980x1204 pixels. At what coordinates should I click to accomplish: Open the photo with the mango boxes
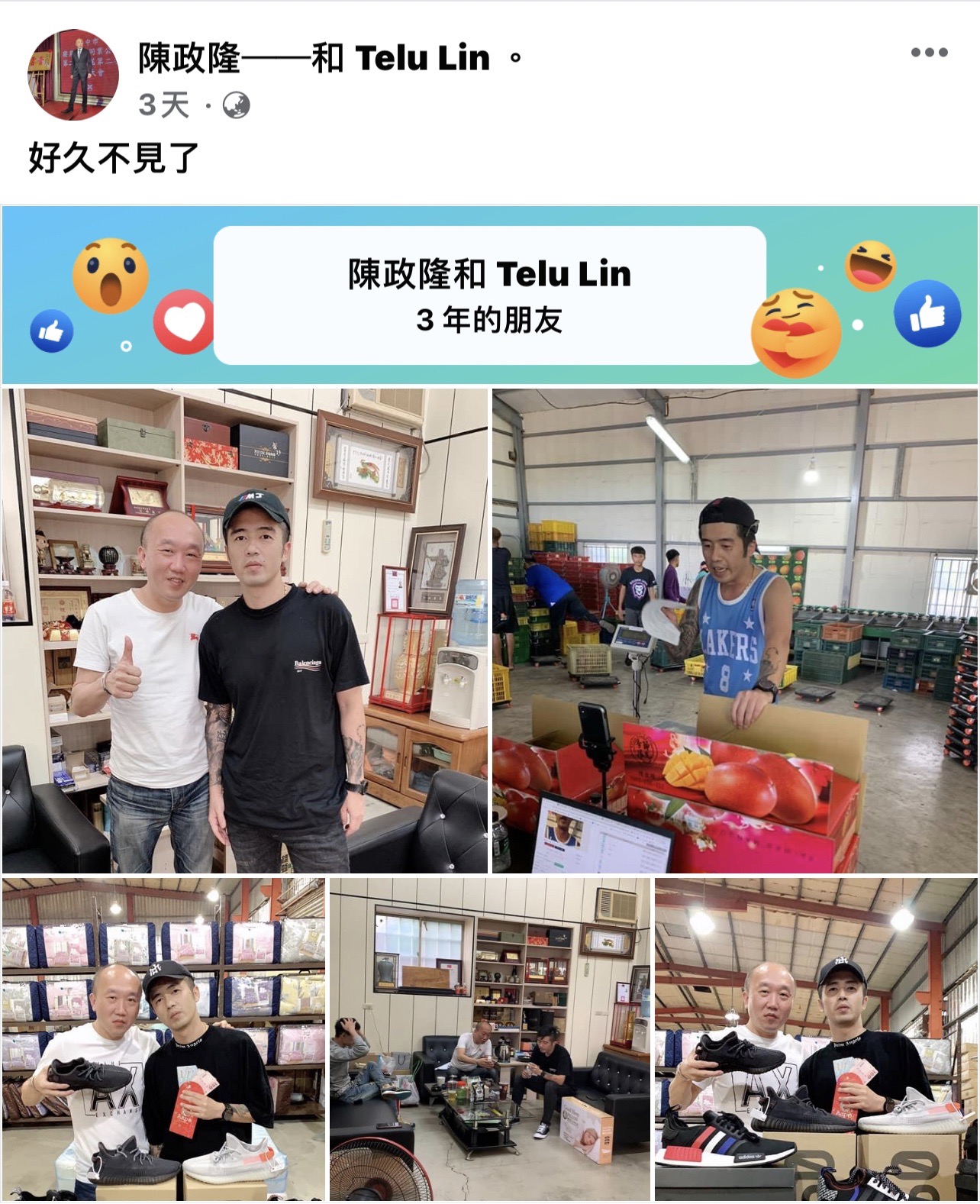(x=734, y=631)
